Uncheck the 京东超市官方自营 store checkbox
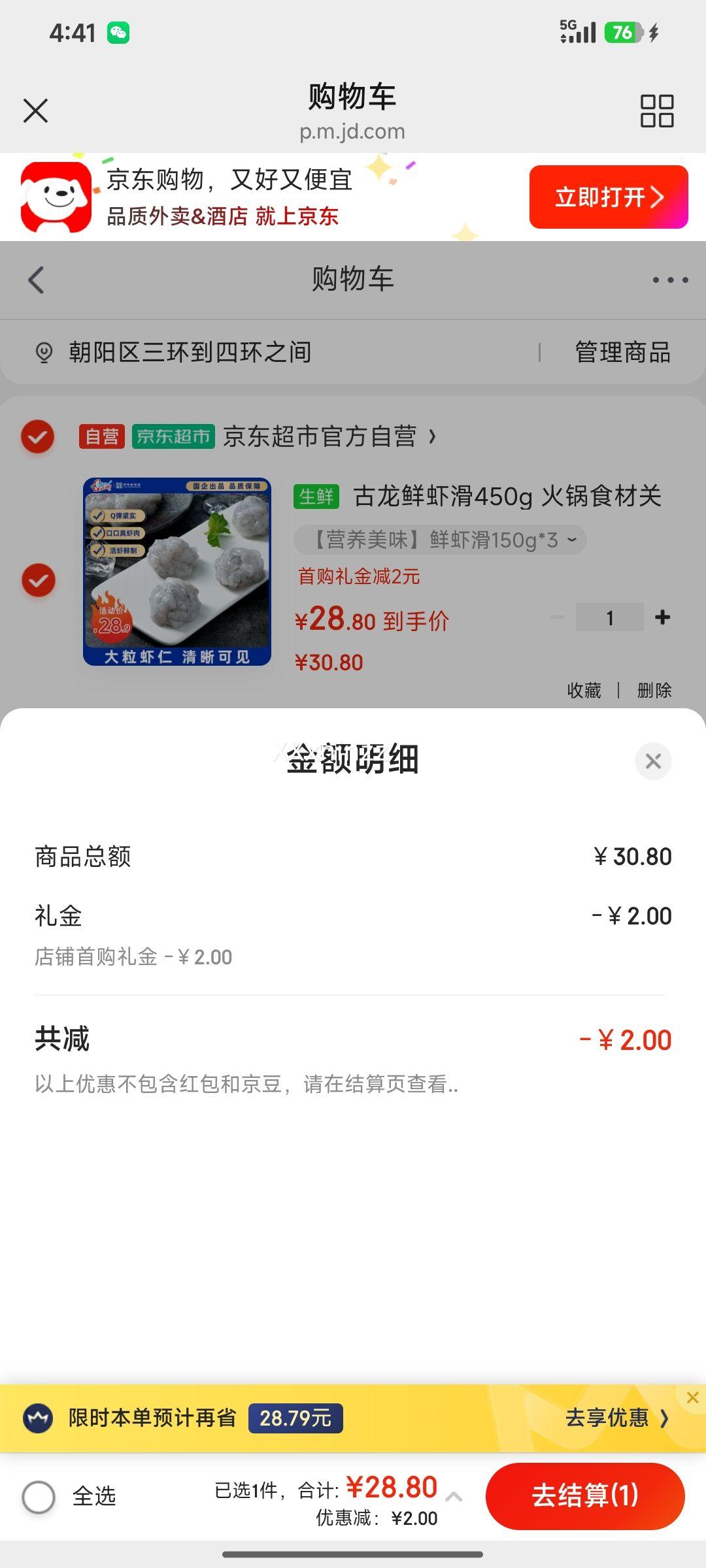 pos(38,436)
